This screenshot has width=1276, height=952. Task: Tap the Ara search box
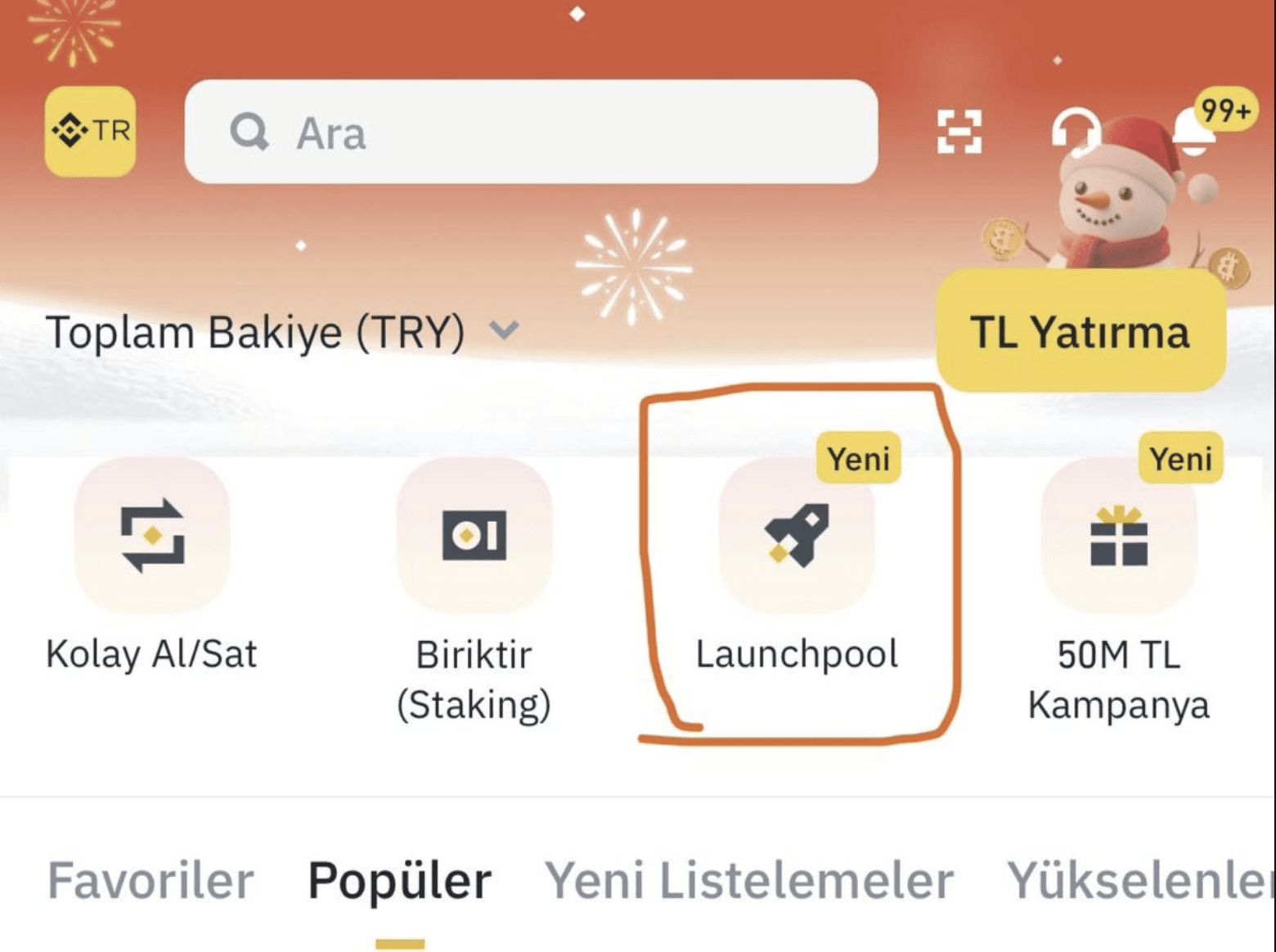pyautogui.click(x=532, y=132)
